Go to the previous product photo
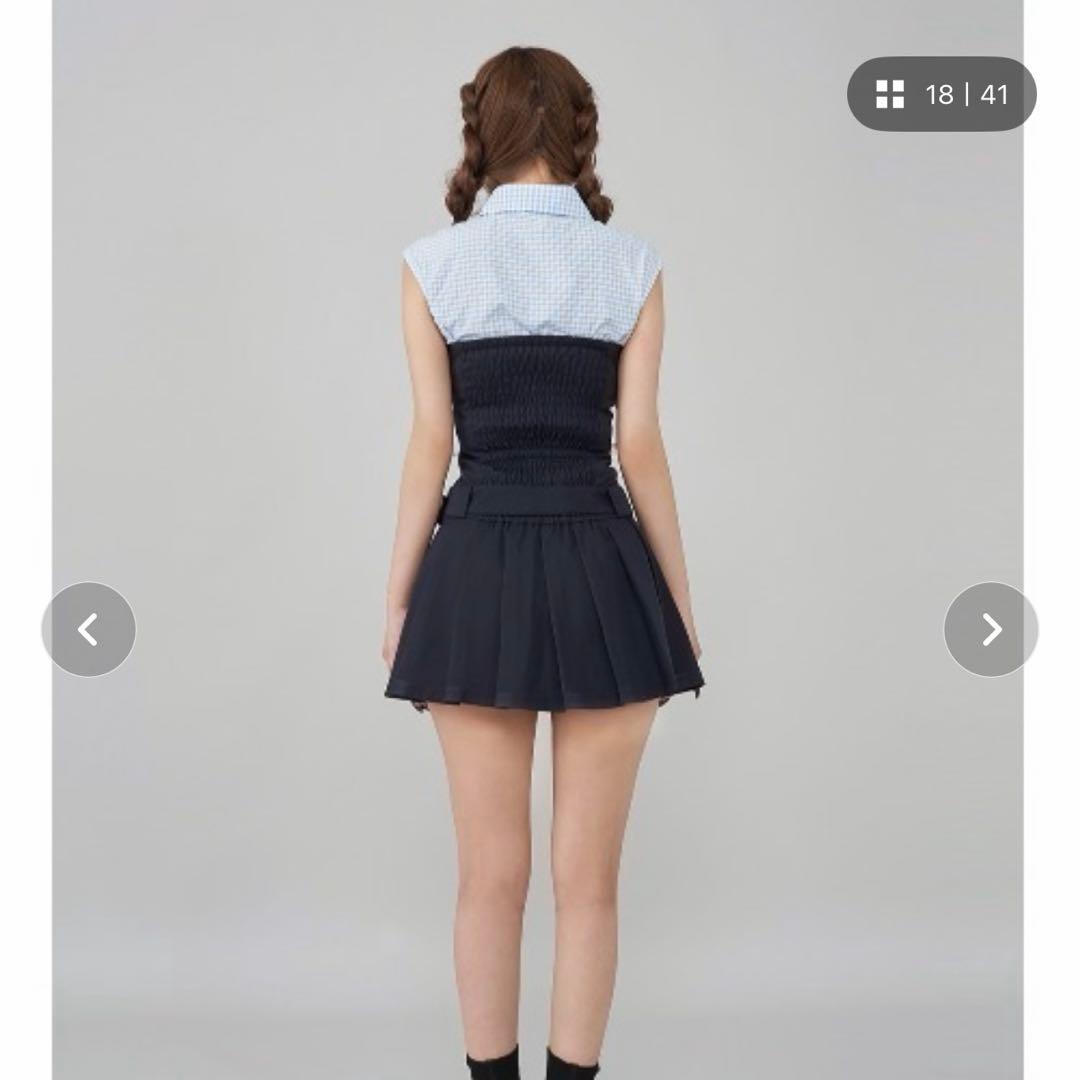This screenshot has width=1080, height=1080. [88, 629]
